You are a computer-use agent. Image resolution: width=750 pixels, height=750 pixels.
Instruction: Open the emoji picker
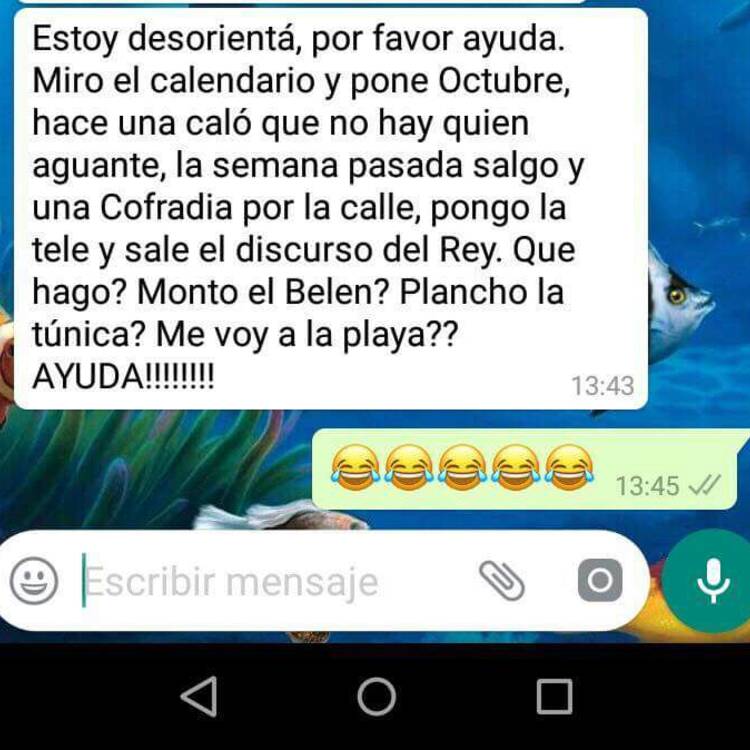(34, 581)
